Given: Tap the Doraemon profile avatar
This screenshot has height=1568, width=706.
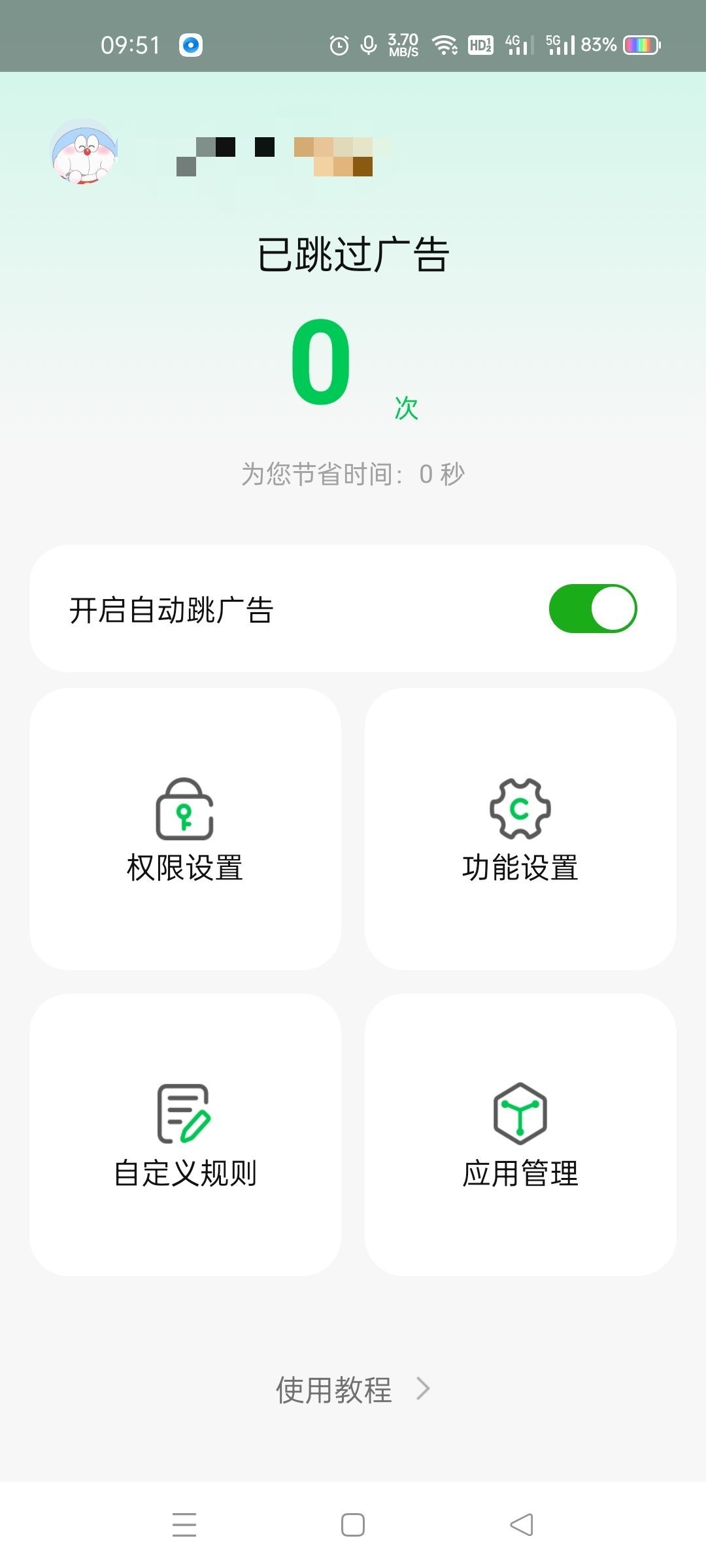Looking at the screenshot, I should [85, 152].
